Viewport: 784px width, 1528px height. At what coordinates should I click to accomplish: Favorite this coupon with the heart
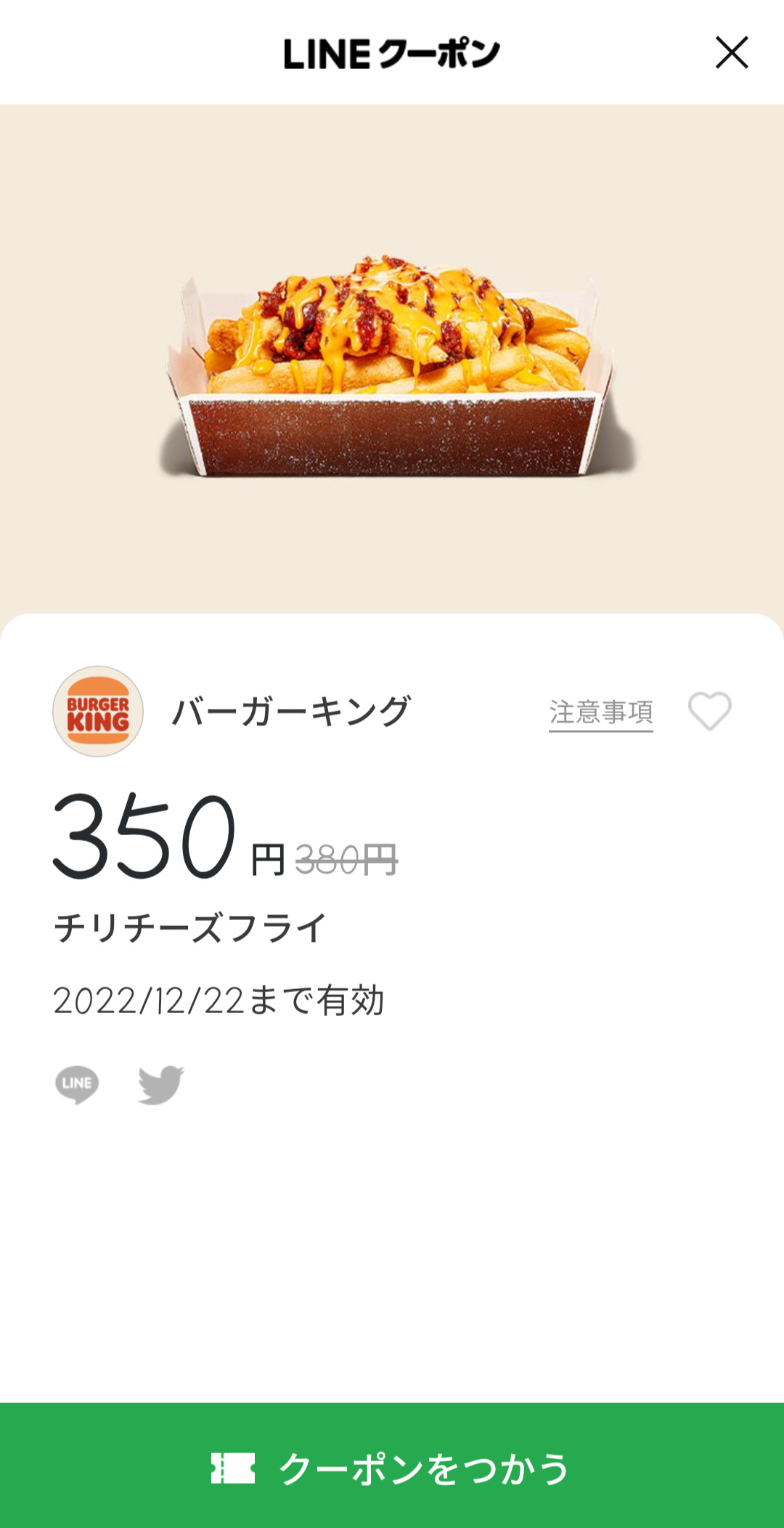tap(709, 711)
